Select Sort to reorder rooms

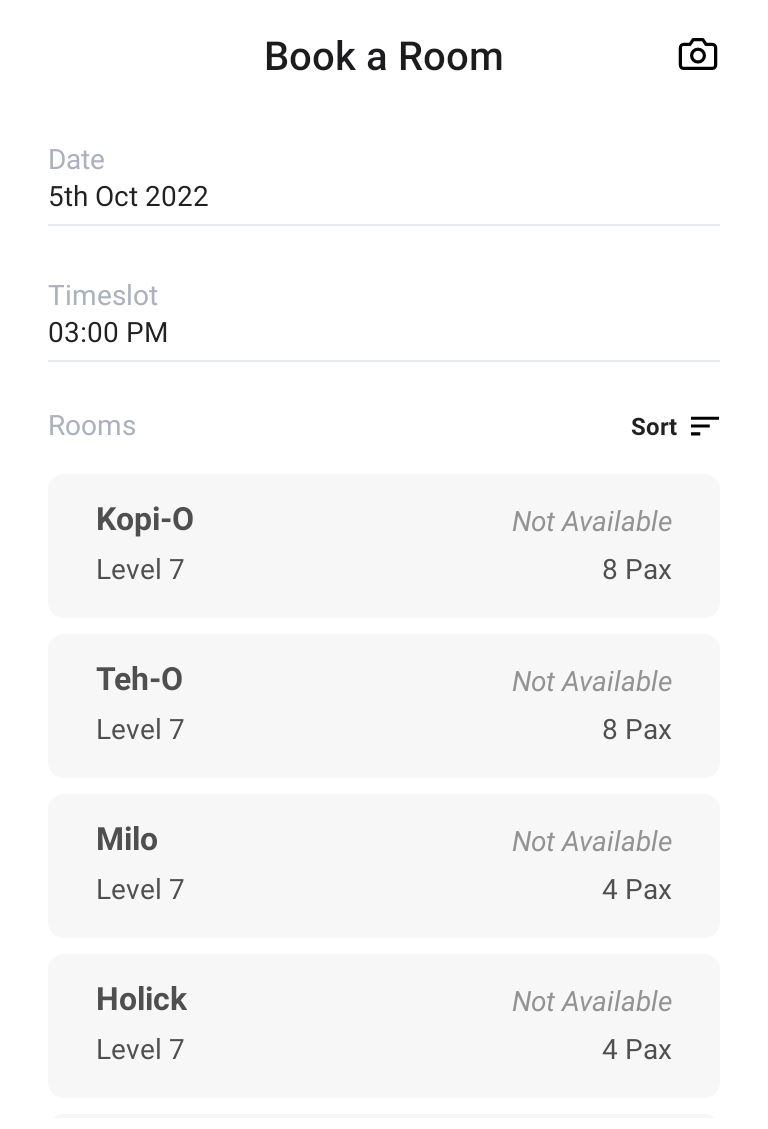(x=653, y=426)
